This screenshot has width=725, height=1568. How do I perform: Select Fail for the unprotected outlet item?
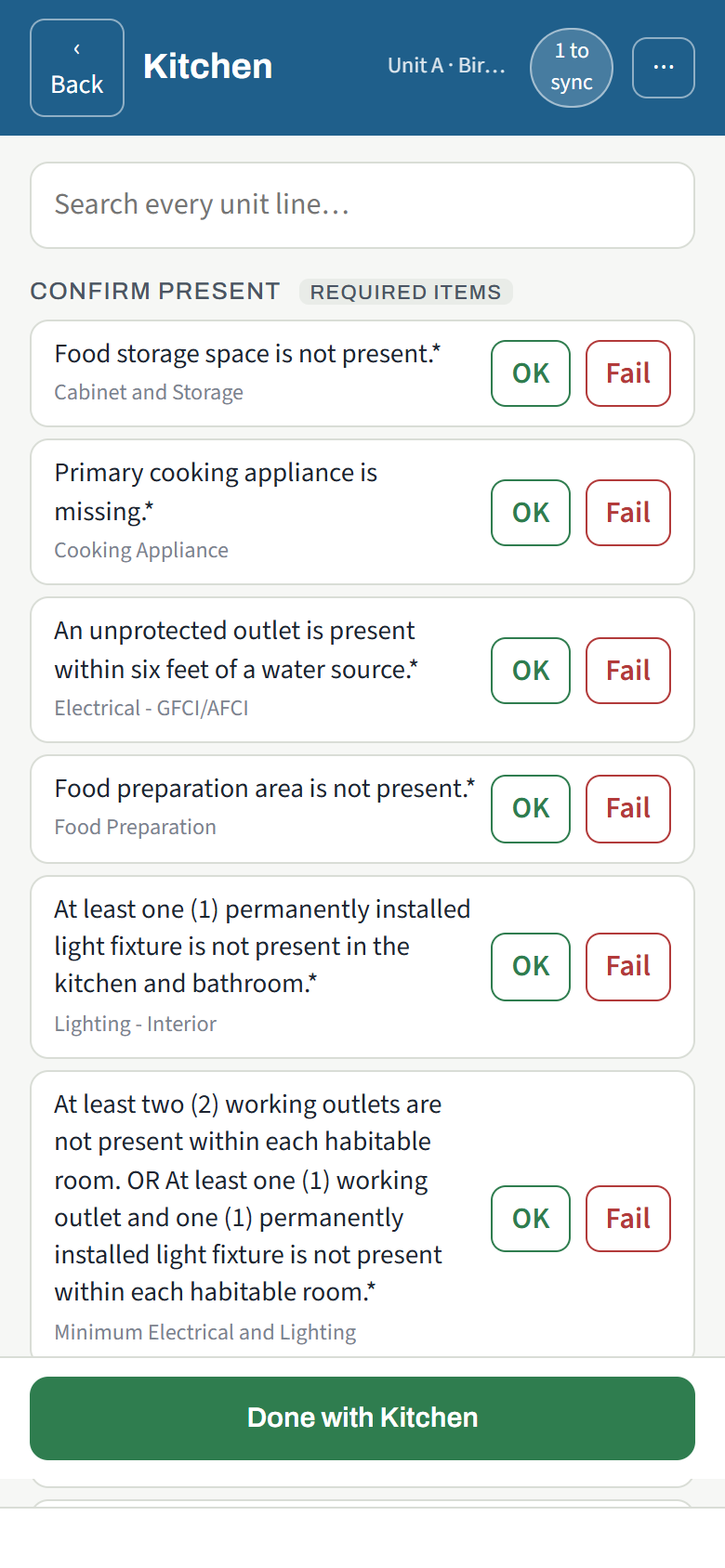coord(628,671)
